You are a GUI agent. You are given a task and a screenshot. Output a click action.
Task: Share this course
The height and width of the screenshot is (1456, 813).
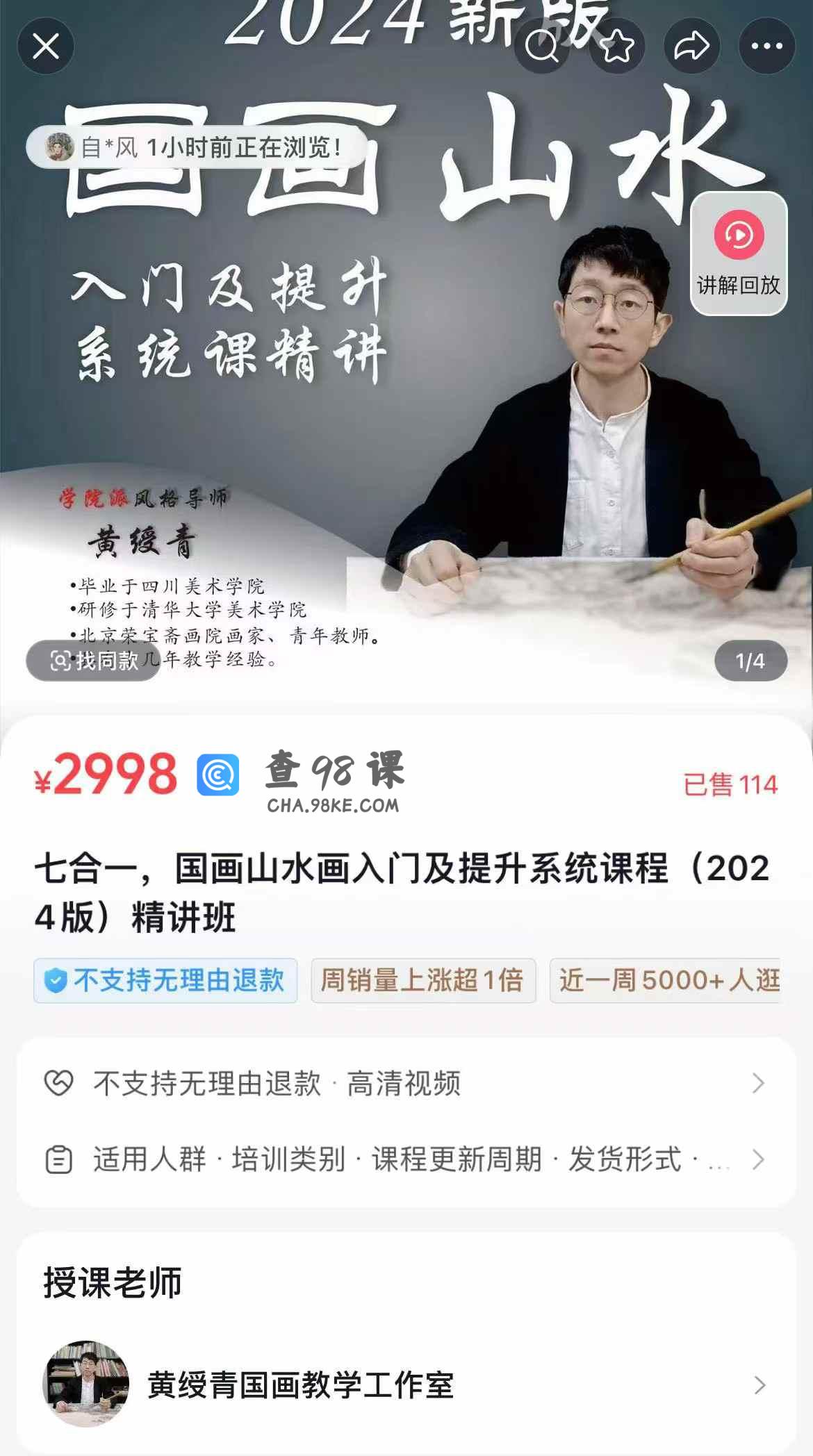(x=692, y=47)
